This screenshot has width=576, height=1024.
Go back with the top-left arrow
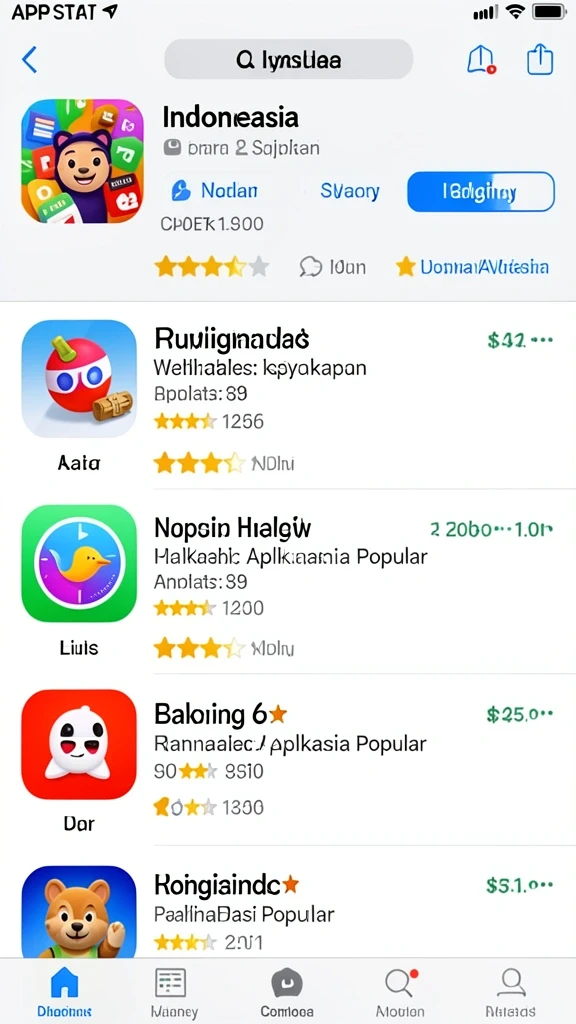click(x=29, y=60)
